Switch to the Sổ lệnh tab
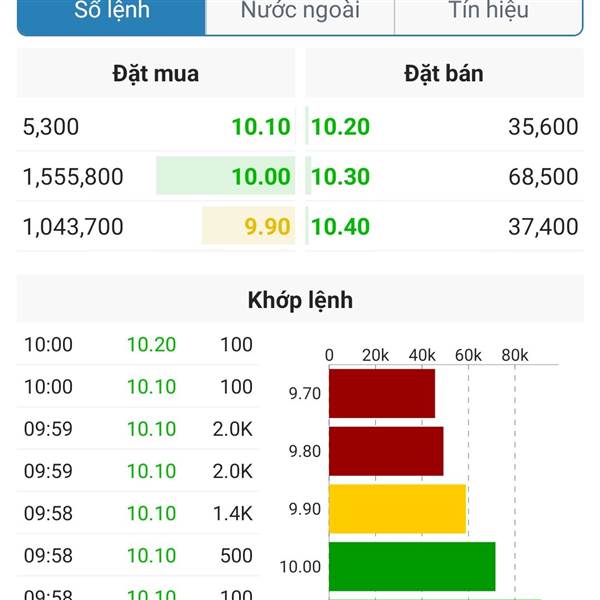600x600 pixels. click(x=112, y=13)
